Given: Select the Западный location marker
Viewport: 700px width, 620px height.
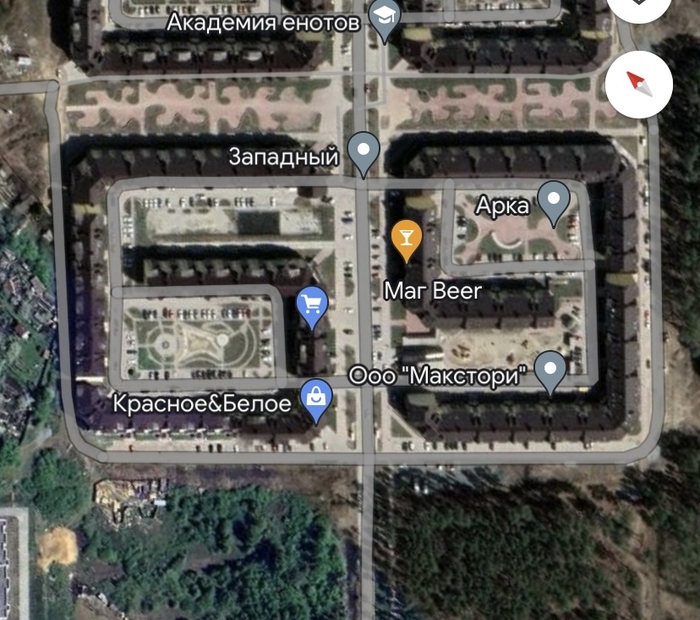Looking at the screenshot, I should (x=363, y=153).
